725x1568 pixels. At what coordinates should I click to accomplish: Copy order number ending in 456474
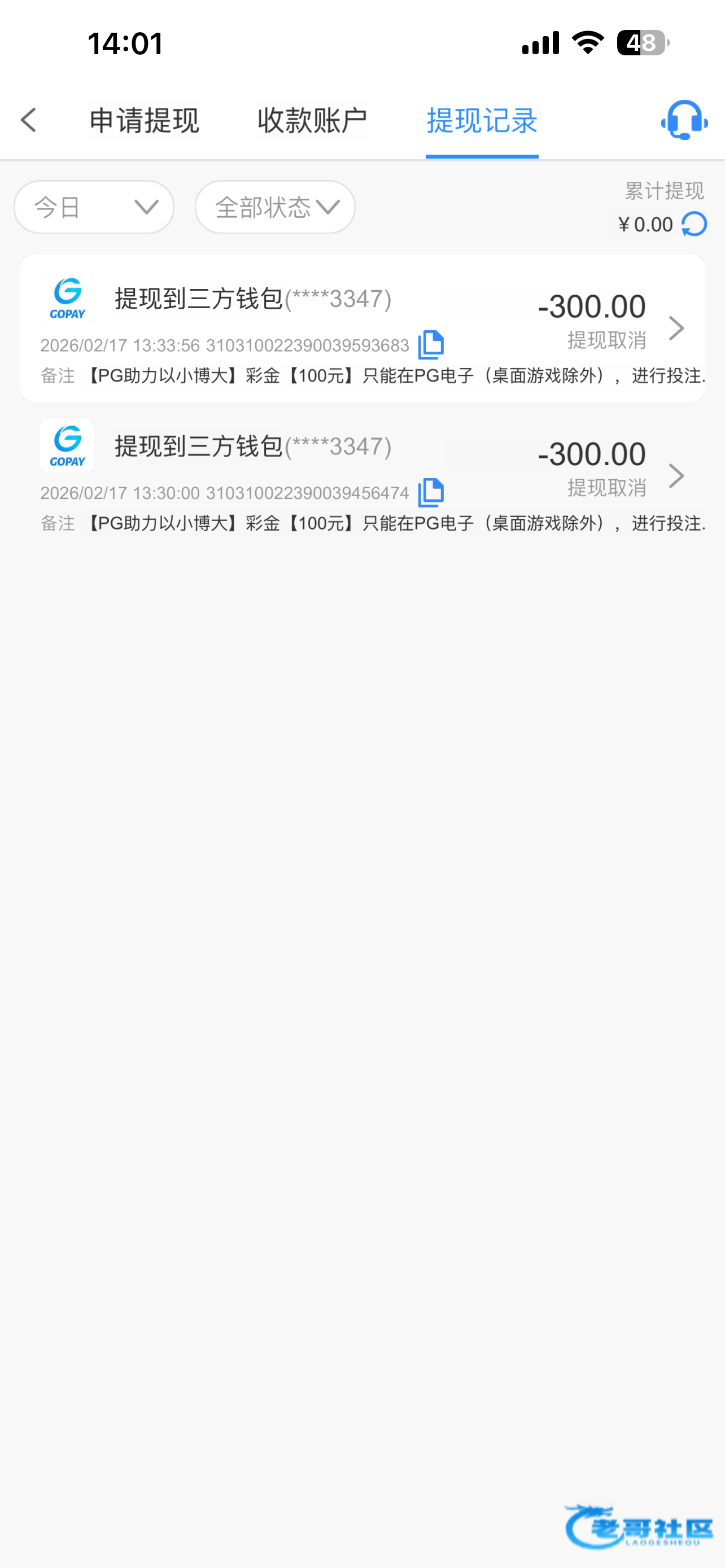coord(431,492)
